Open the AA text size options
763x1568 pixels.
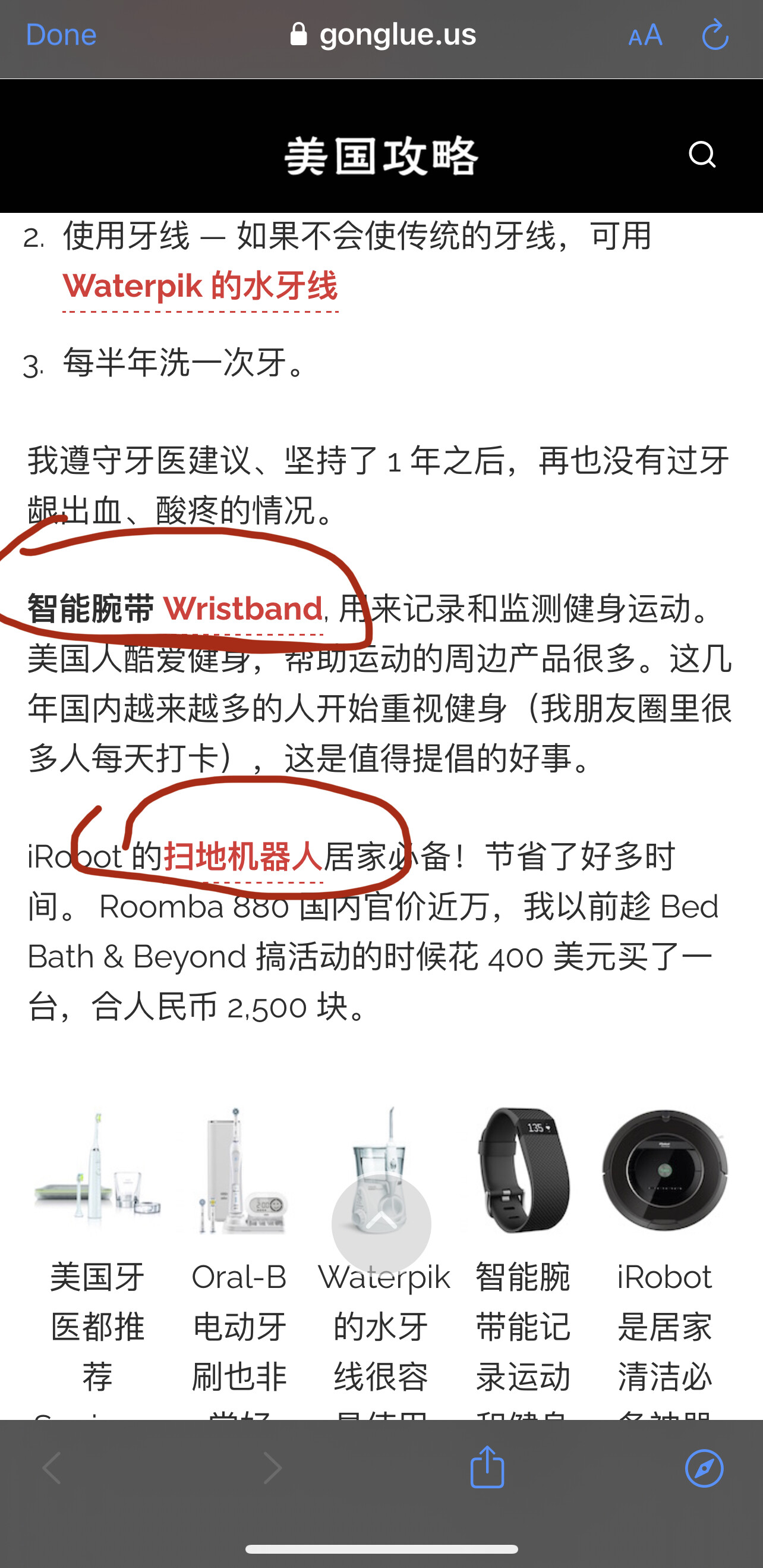(x=645, y=35)
